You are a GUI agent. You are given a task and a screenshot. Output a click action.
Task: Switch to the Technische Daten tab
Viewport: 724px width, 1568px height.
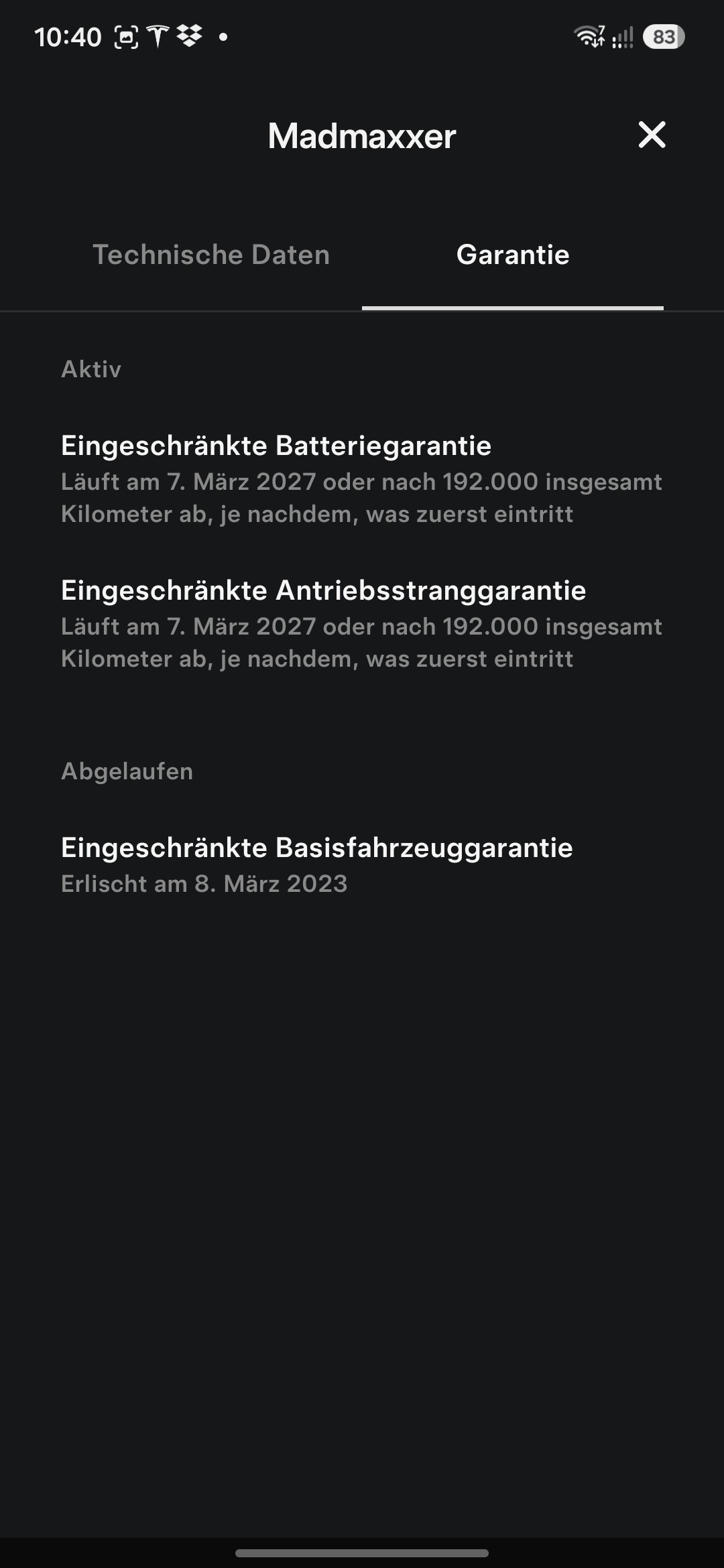[x=211, y=255]
